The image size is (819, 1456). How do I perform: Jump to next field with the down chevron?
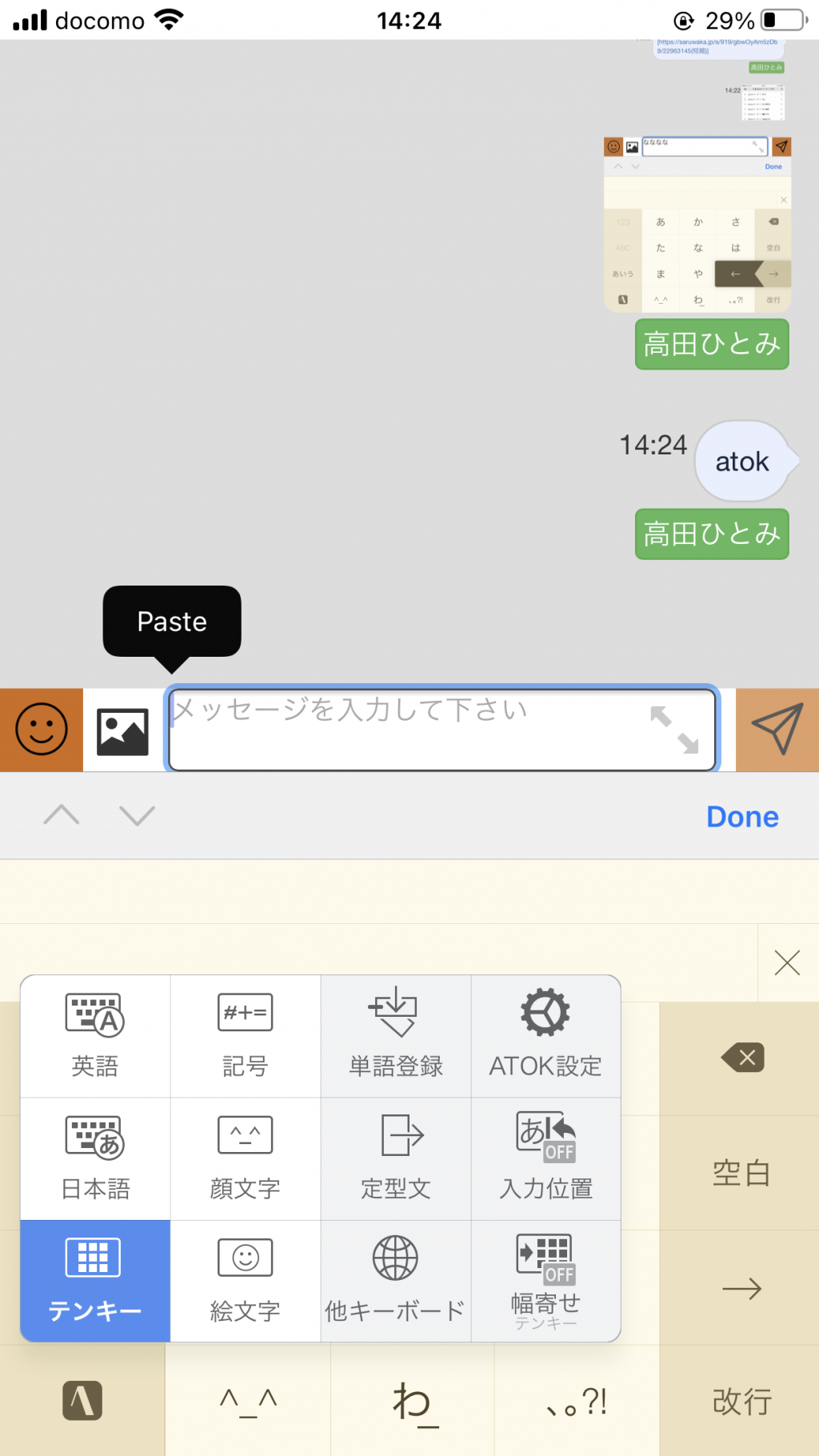(137, 815)
